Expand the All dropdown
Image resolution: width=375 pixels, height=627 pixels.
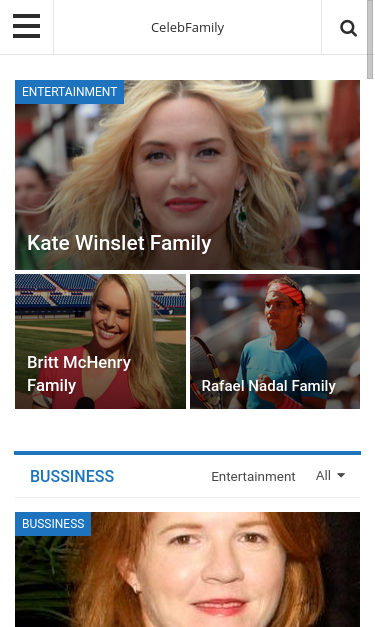pyautogui.click(x=330, y=475)
